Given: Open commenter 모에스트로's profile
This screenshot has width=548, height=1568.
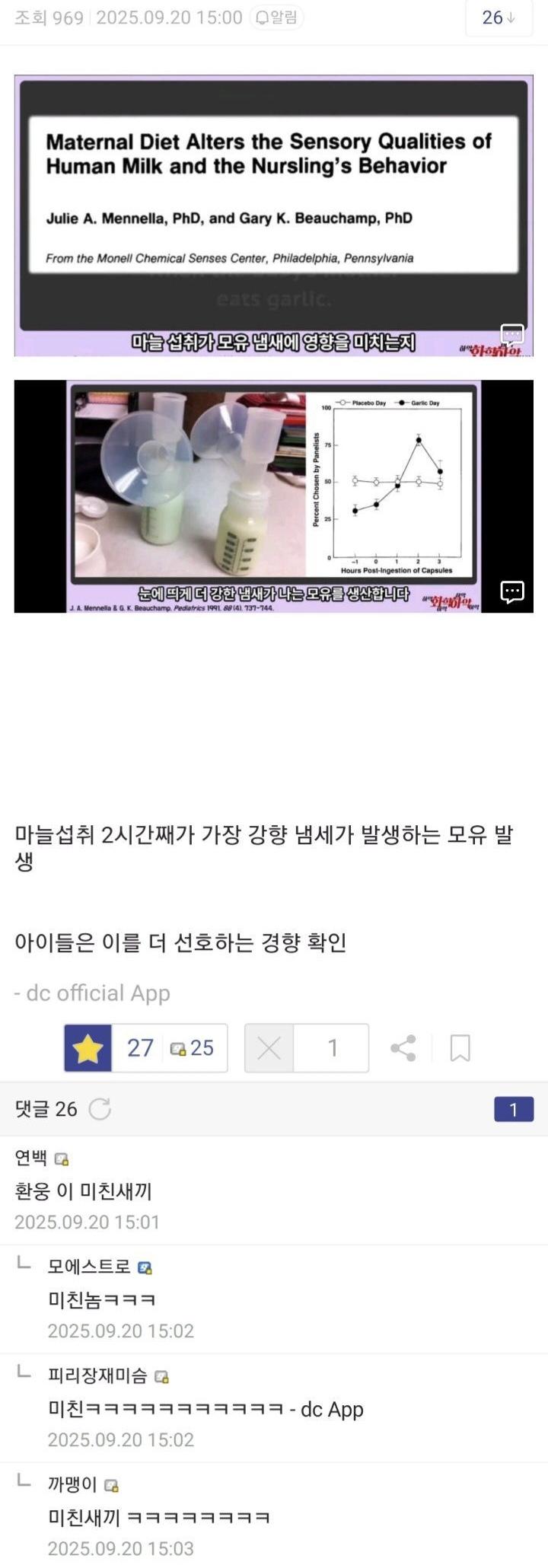Looking at the screenshot, I should tap(89, 1267).
